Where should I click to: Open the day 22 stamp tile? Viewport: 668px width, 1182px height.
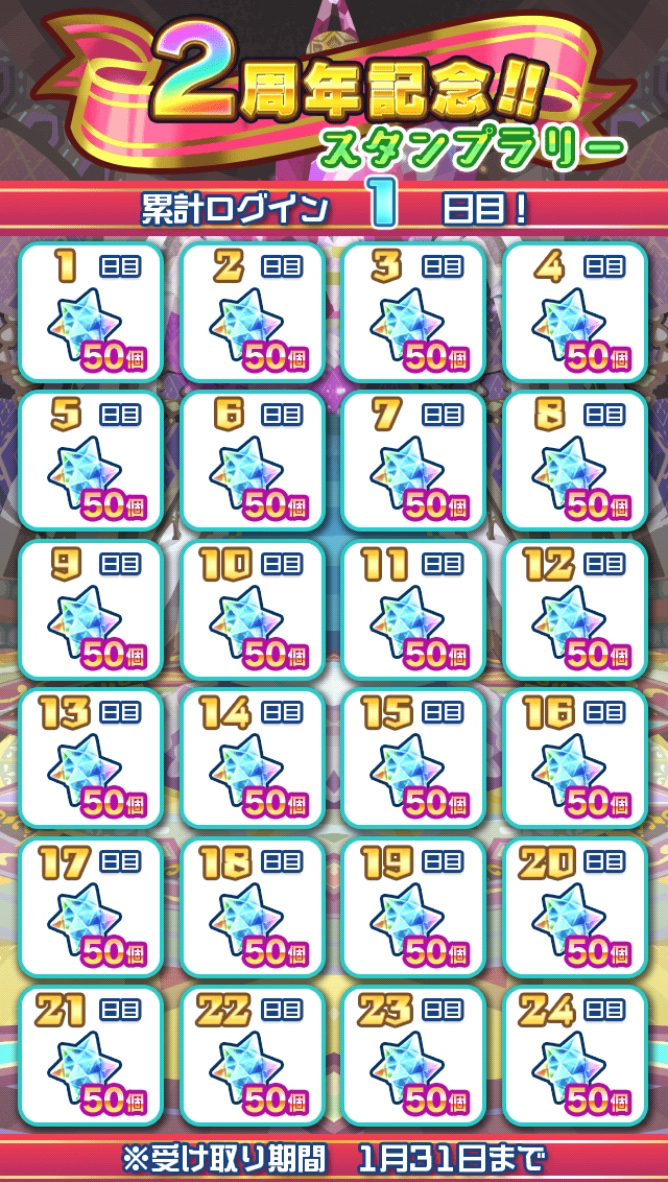pos(252,1055)
